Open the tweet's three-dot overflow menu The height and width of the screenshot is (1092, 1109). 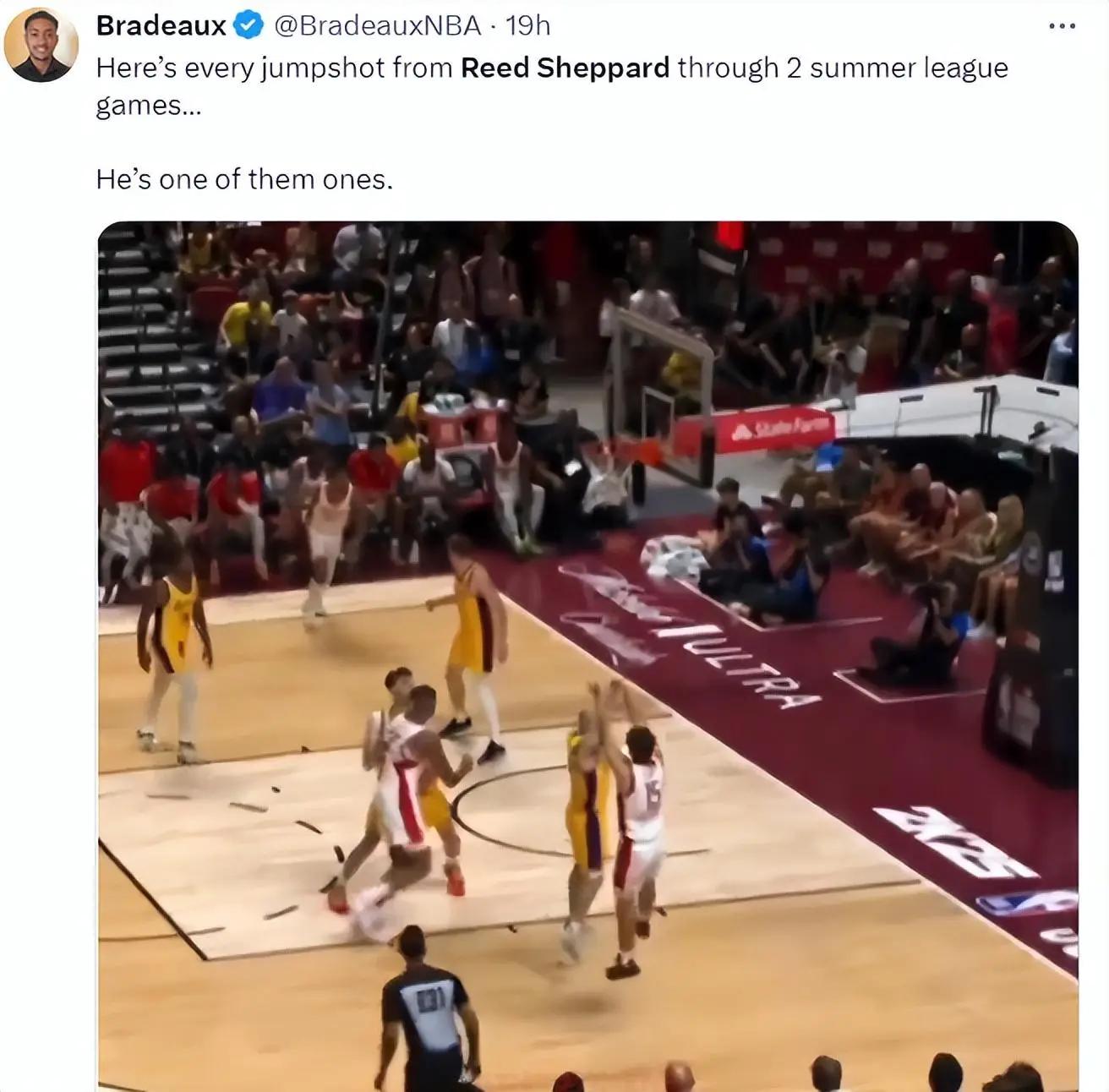tap(1062, 27)
